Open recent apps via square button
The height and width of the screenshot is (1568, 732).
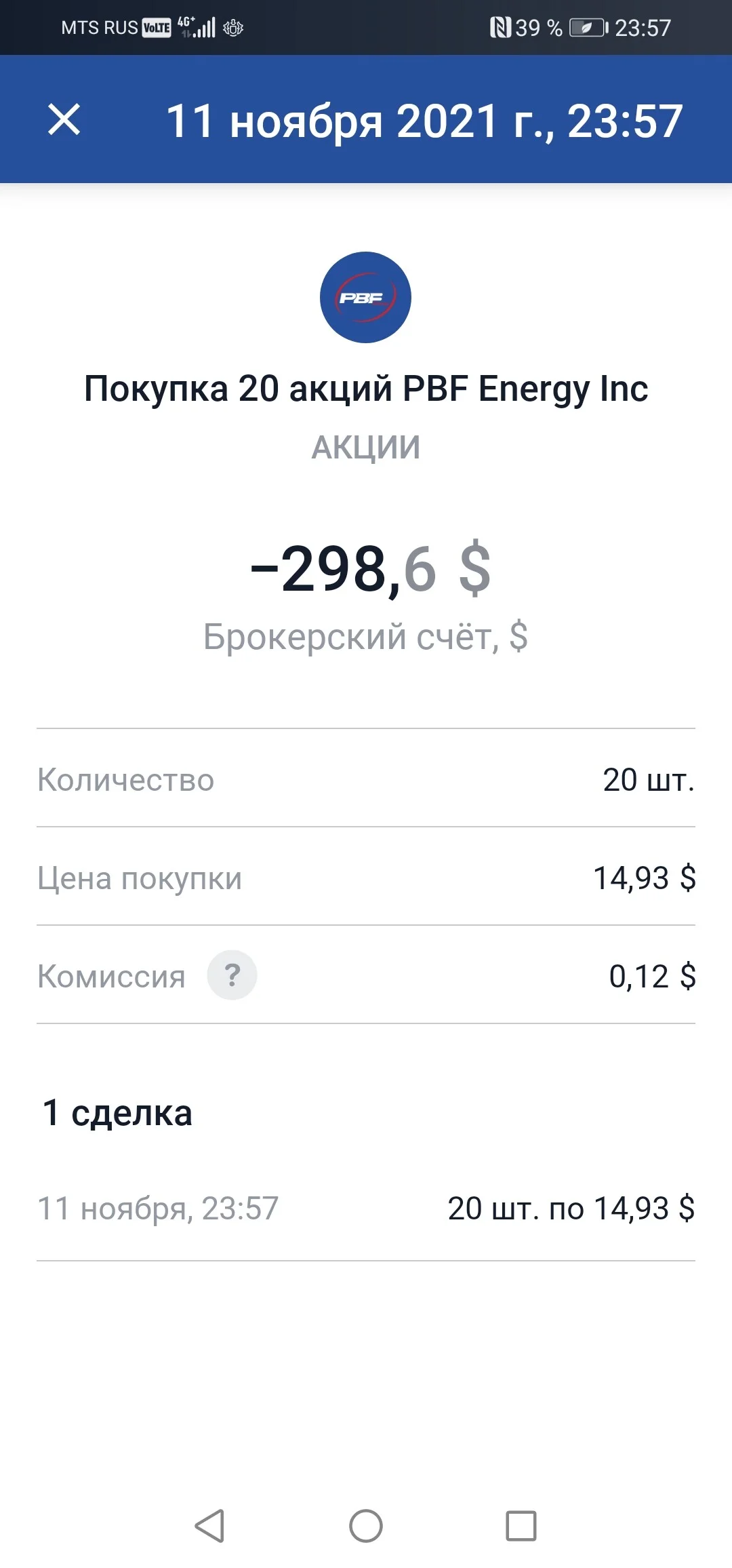(x=521, y=1526)
